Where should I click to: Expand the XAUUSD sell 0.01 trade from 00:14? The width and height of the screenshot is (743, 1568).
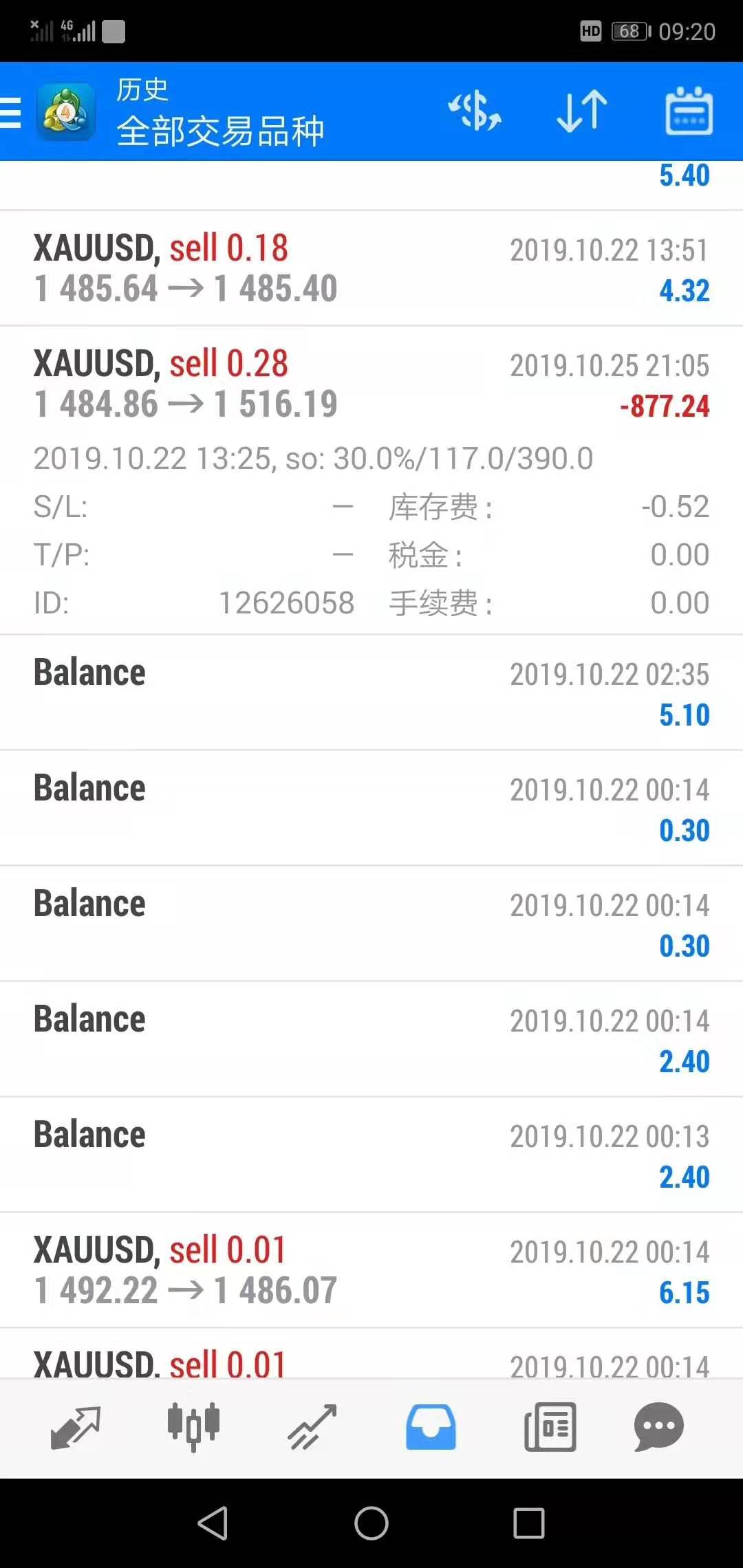coord(275,1269)
